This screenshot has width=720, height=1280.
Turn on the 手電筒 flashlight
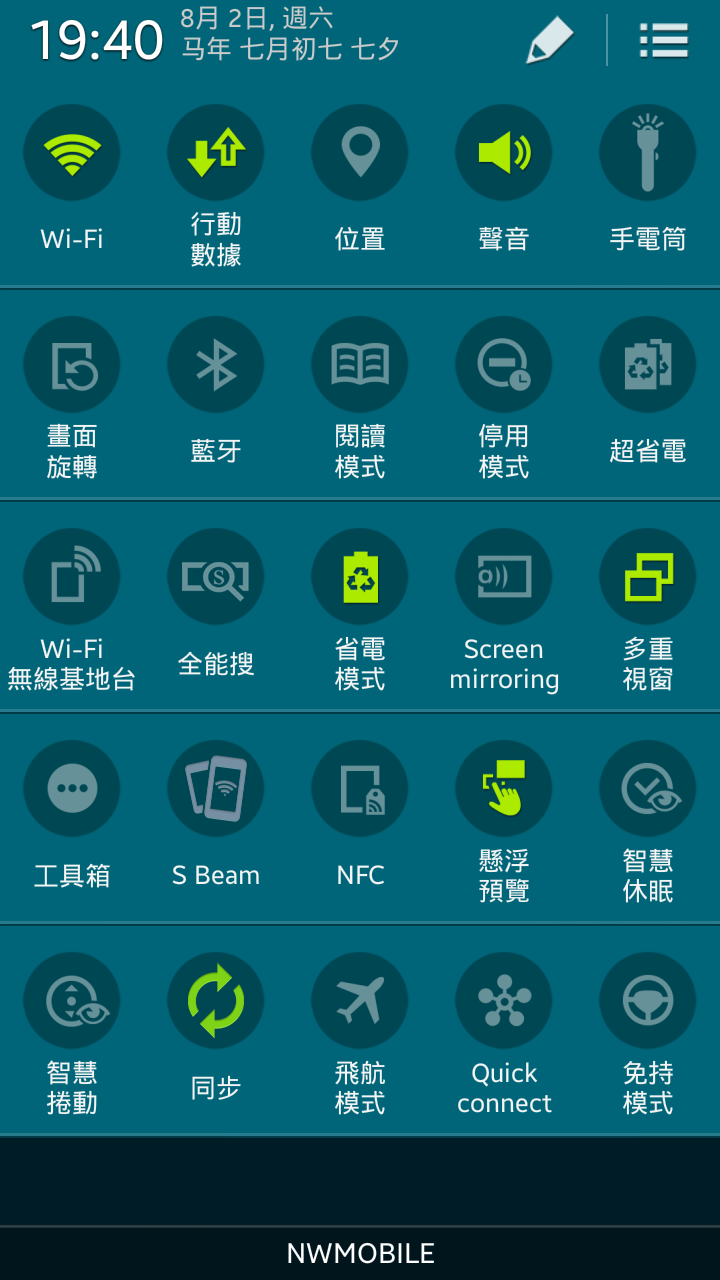click(648, 153)
